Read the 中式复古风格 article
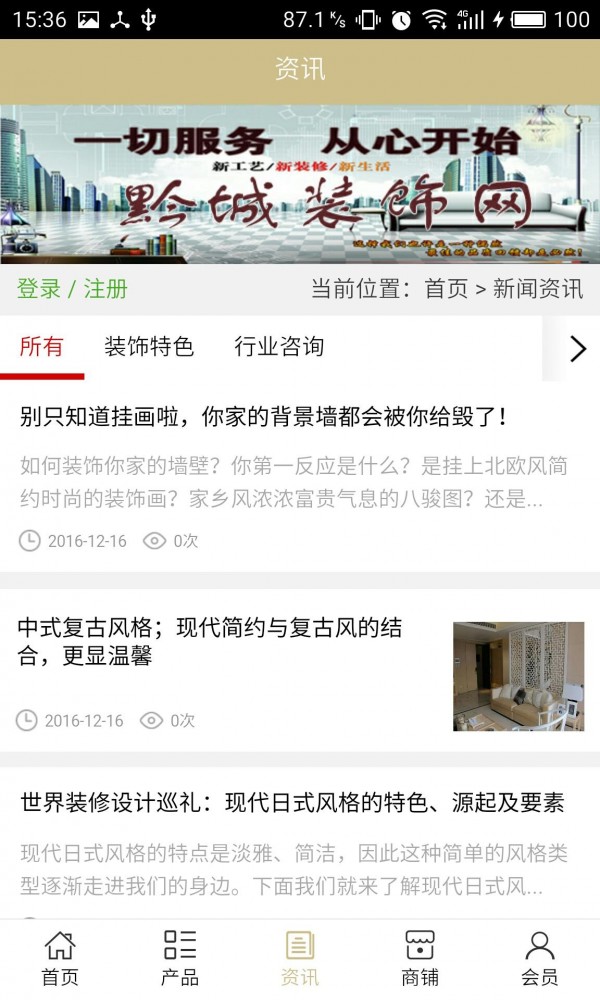Viewport: 600px width, 1000px height. tap(210, 642)
